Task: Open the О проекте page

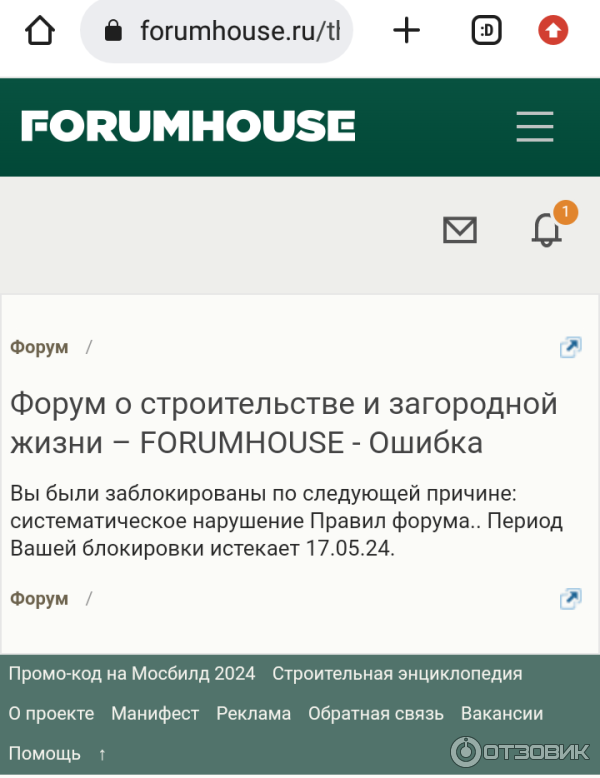Action: click(x=51, y=714)
